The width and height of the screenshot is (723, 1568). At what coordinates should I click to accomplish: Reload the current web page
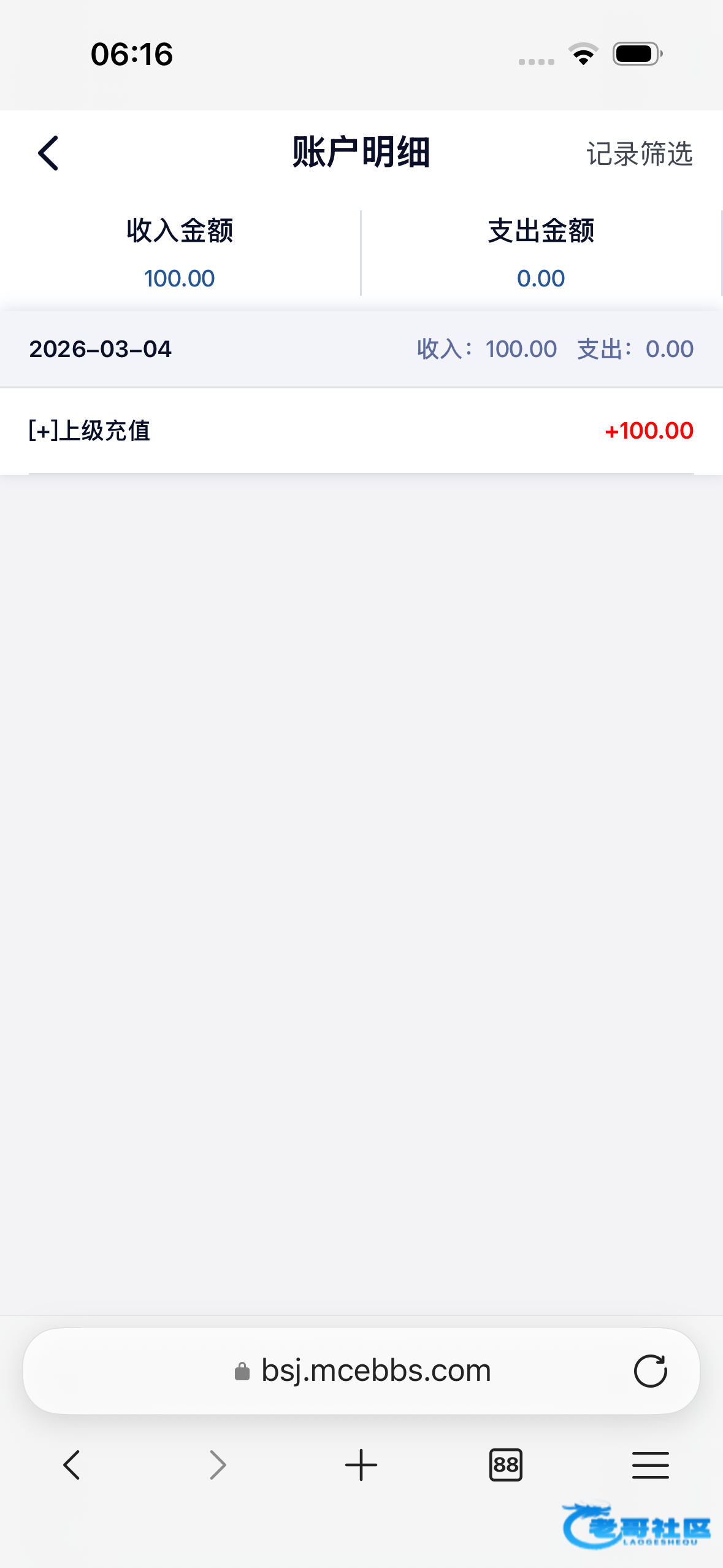650,1370
